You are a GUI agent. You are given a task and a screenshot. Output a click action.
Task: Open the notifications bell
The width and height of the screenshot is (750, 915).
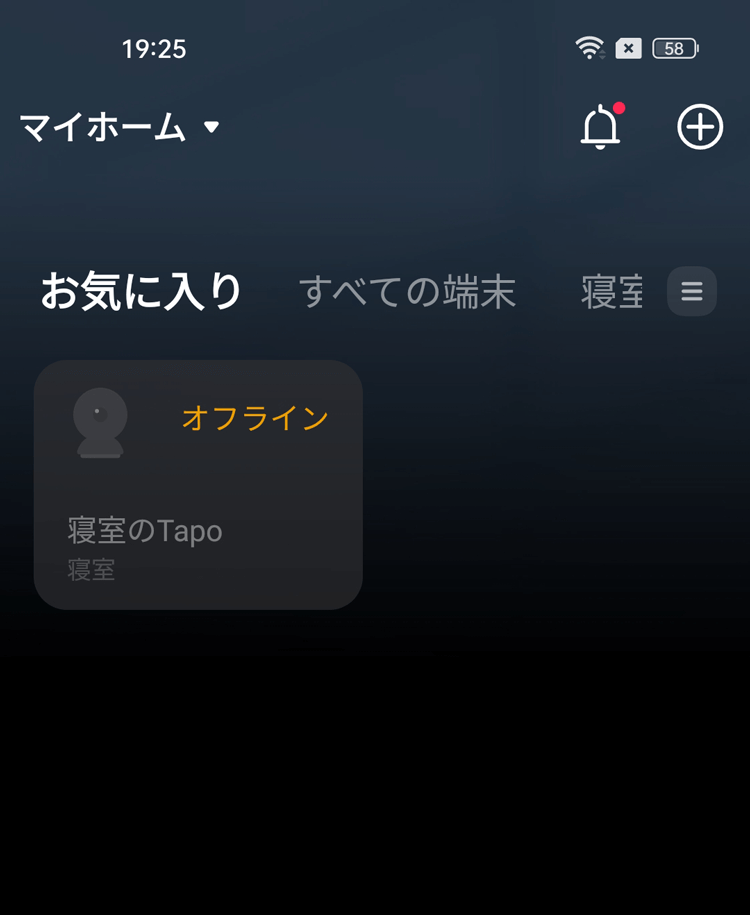tap(601, 128)
